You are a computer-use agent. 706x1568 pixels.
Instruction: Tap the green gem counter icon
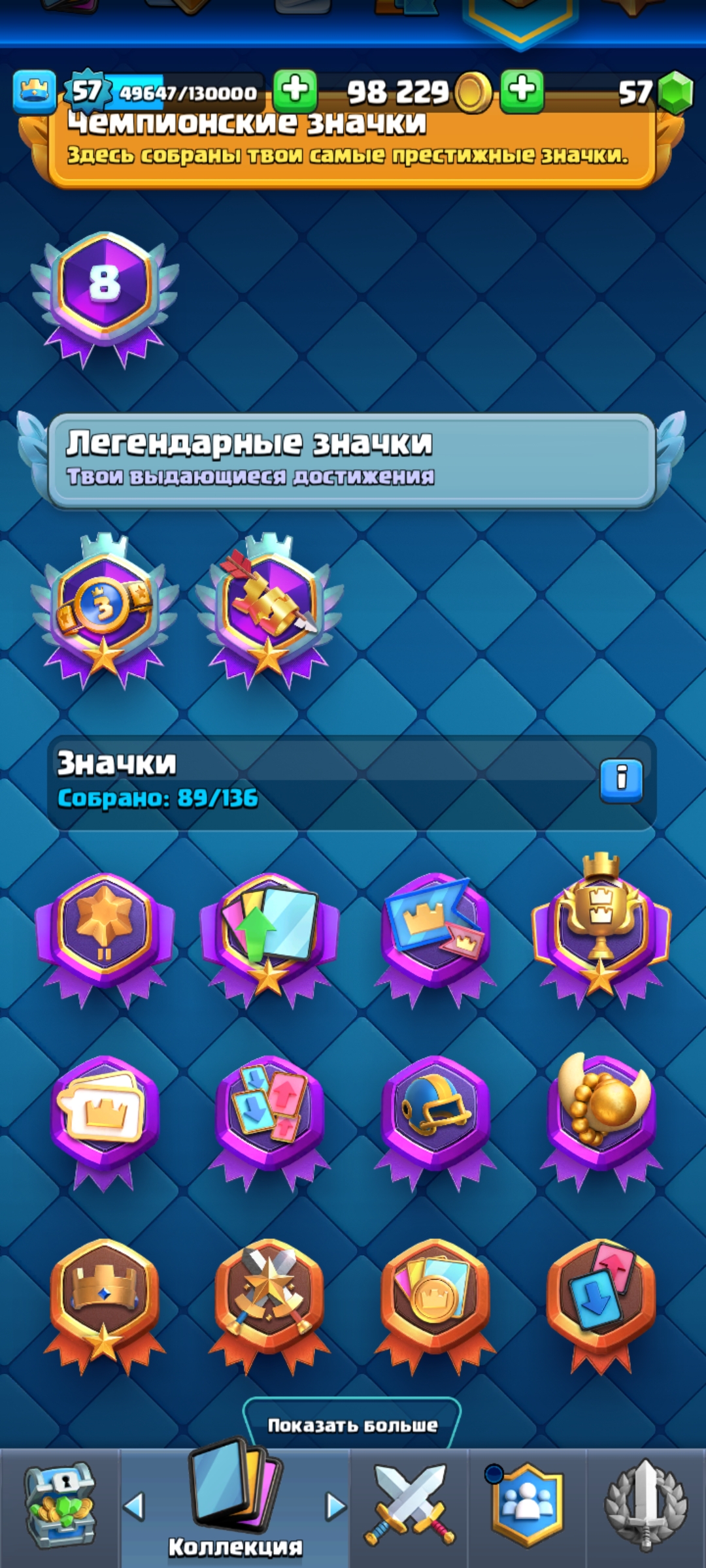(675, 93)
